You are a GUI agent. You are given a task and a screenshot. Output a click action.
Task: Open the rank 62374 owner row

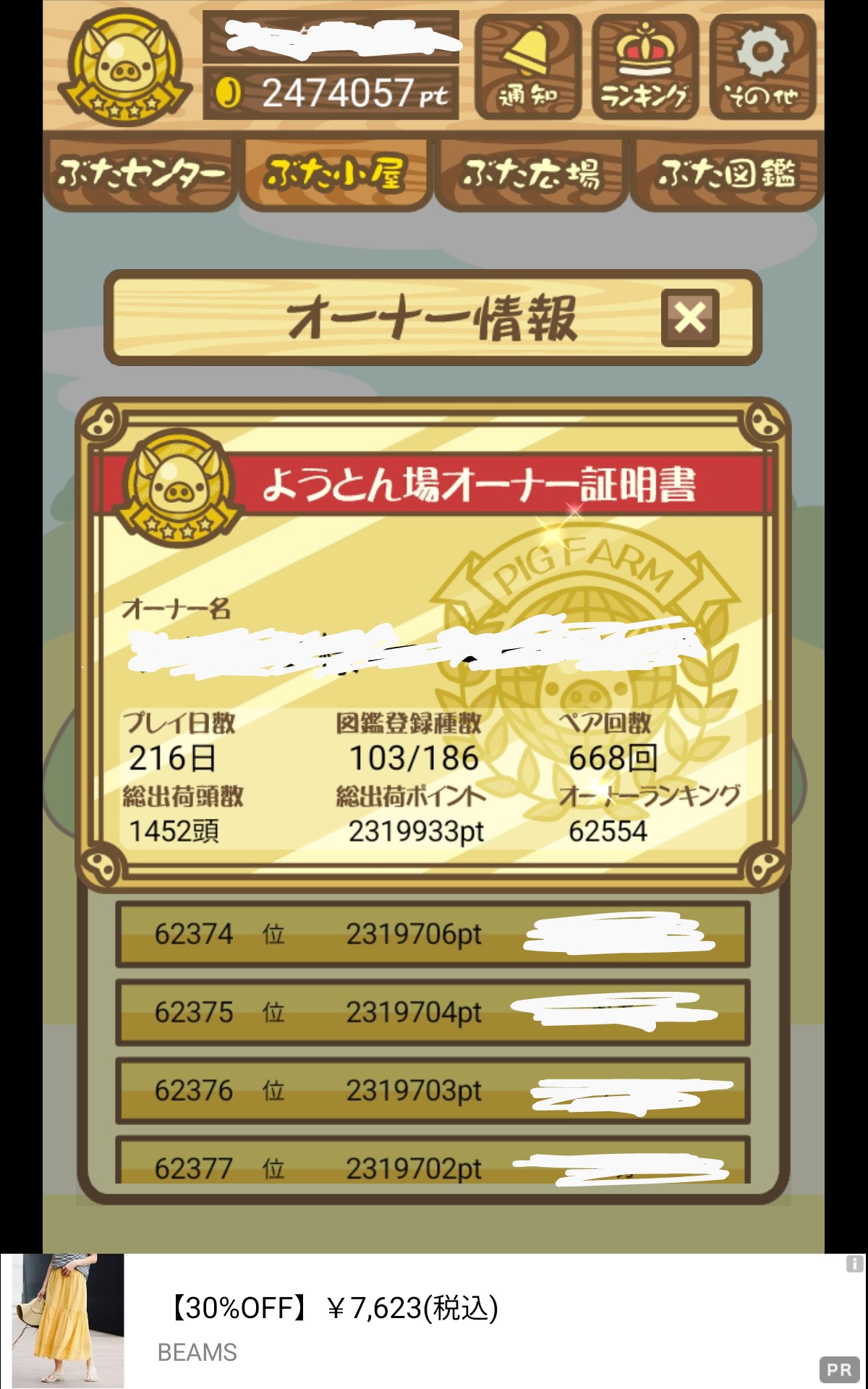432,934
